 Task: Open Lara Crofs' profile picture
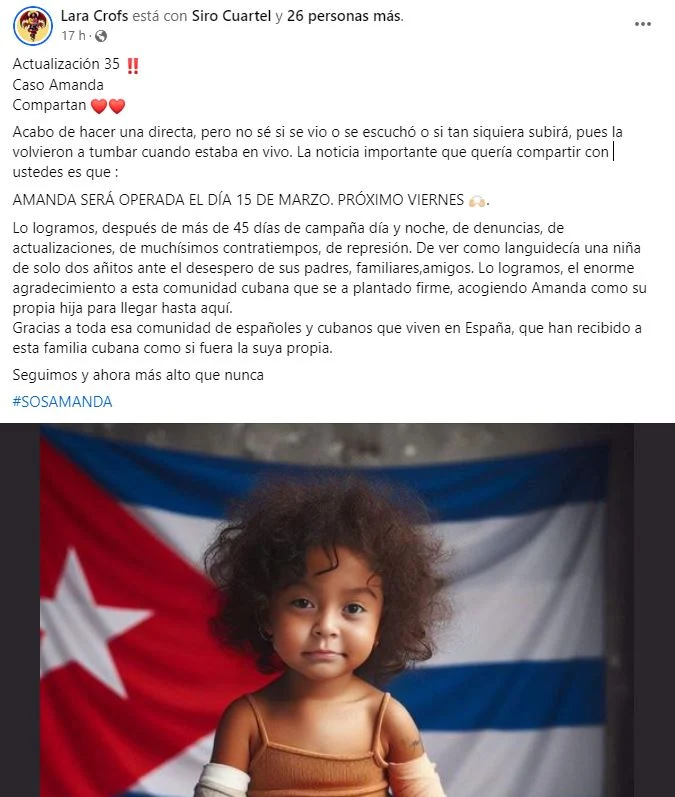(x=33, y=25)
